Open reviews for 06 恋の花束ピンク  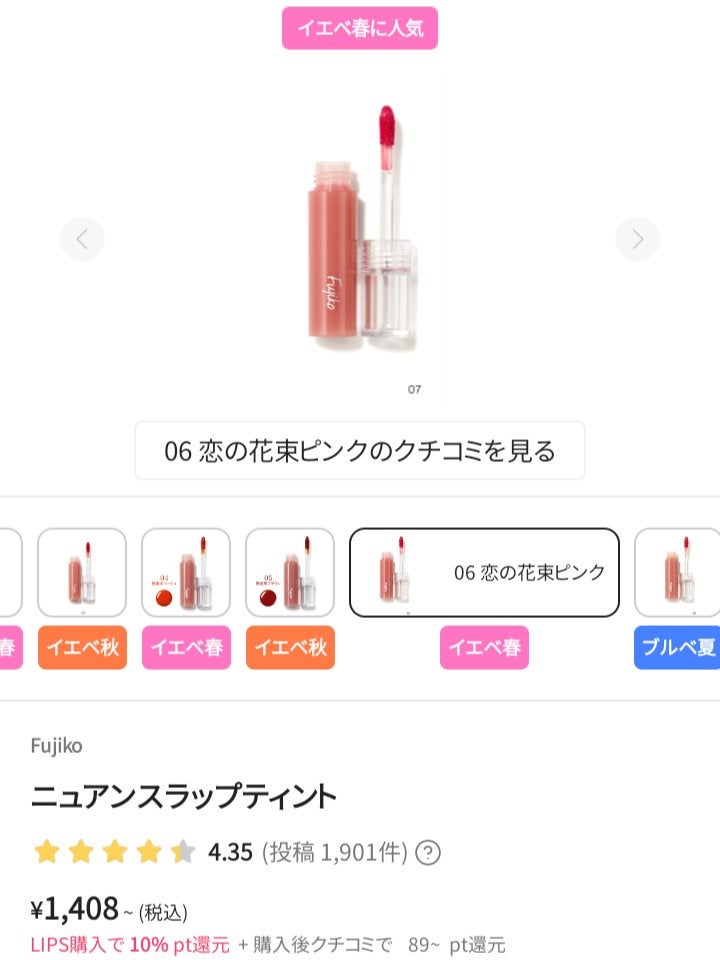pos(360,451)
